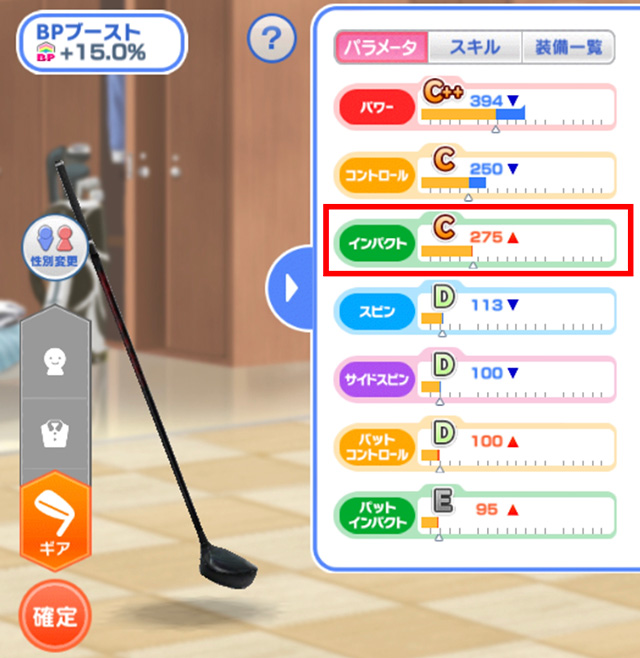The image size is (640, 658).
Task: Collapse the parameter panel with the arrow
Action: 289,287
